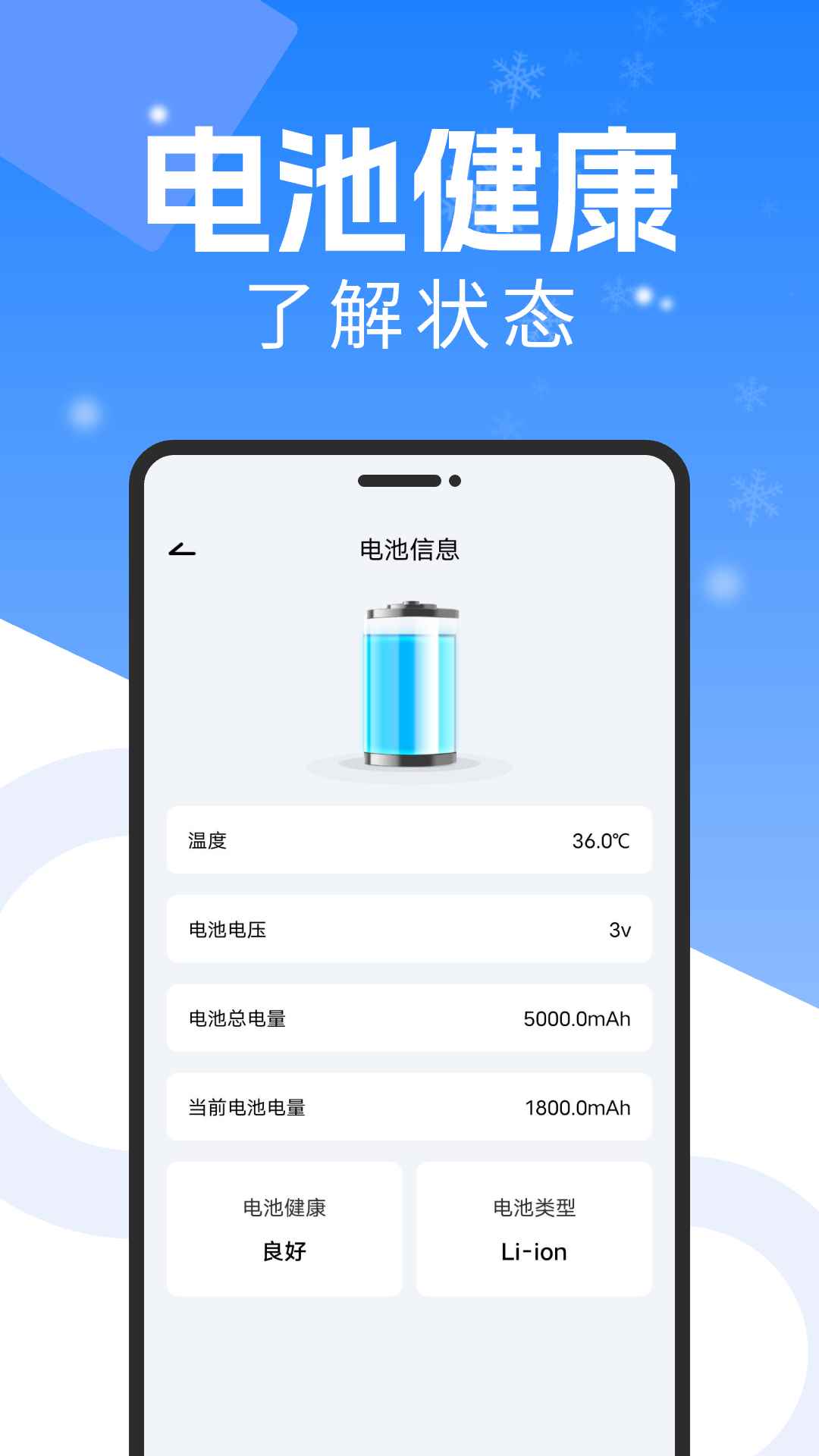Open the 温度 information row
This screenshot has width=819, height=1456.
pyautogui.click(x=409, y=841)
